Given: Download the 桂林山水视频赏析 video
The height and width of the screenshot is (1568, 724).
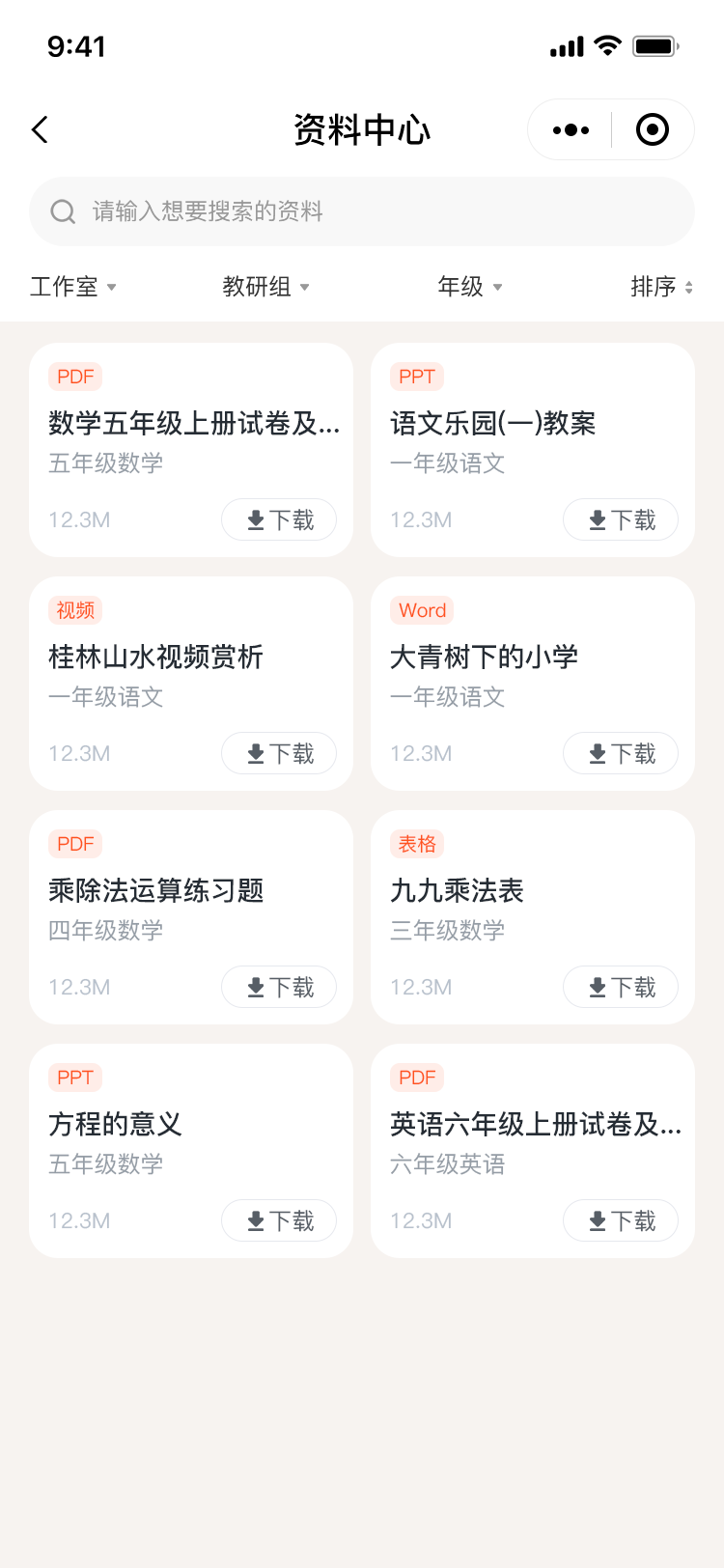Looking at the screenshot, I should (x=279, y=753).
